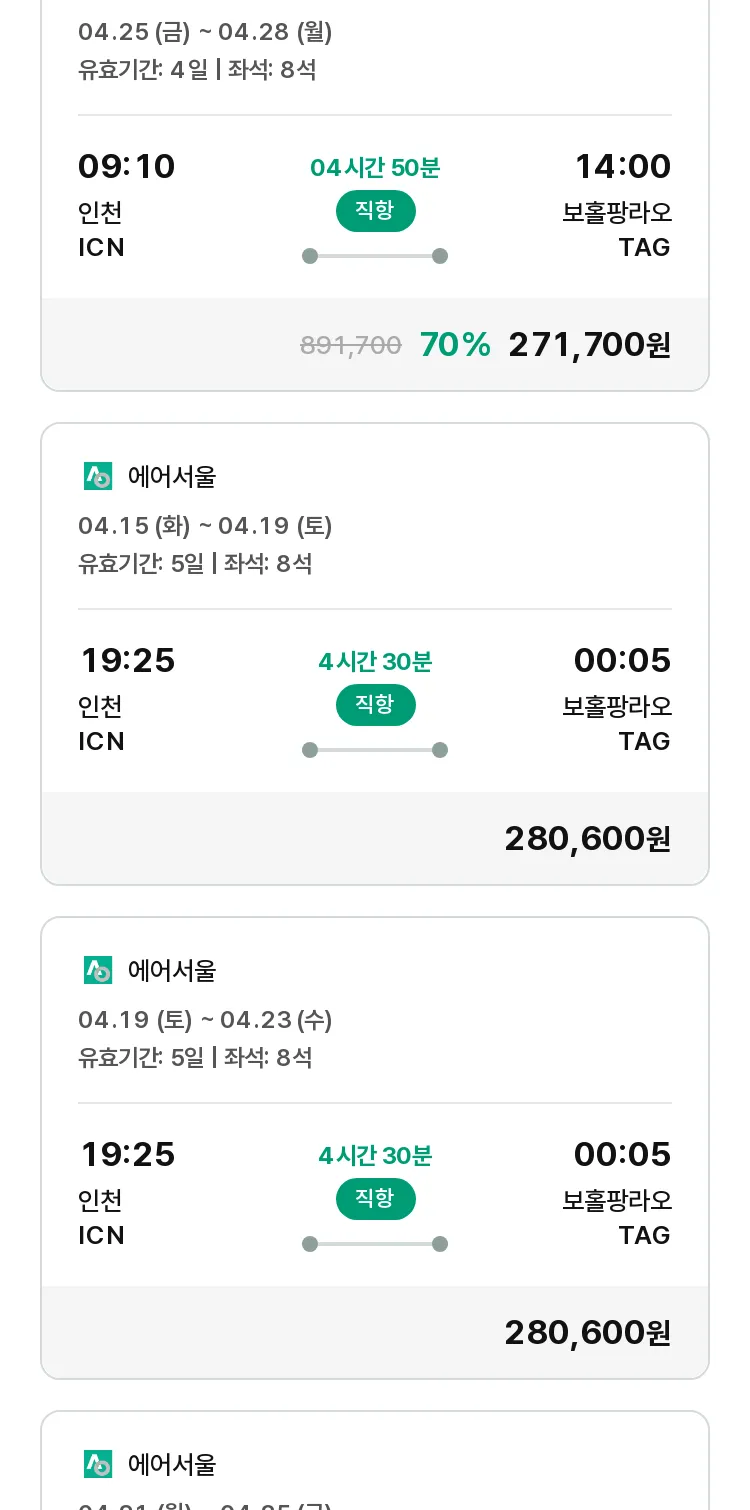The height and width of the screenshot is (1510, 750).
Task: Open the 04.25 ~ 04.28 flight card for 271,700원
Action: pos(375,195)
